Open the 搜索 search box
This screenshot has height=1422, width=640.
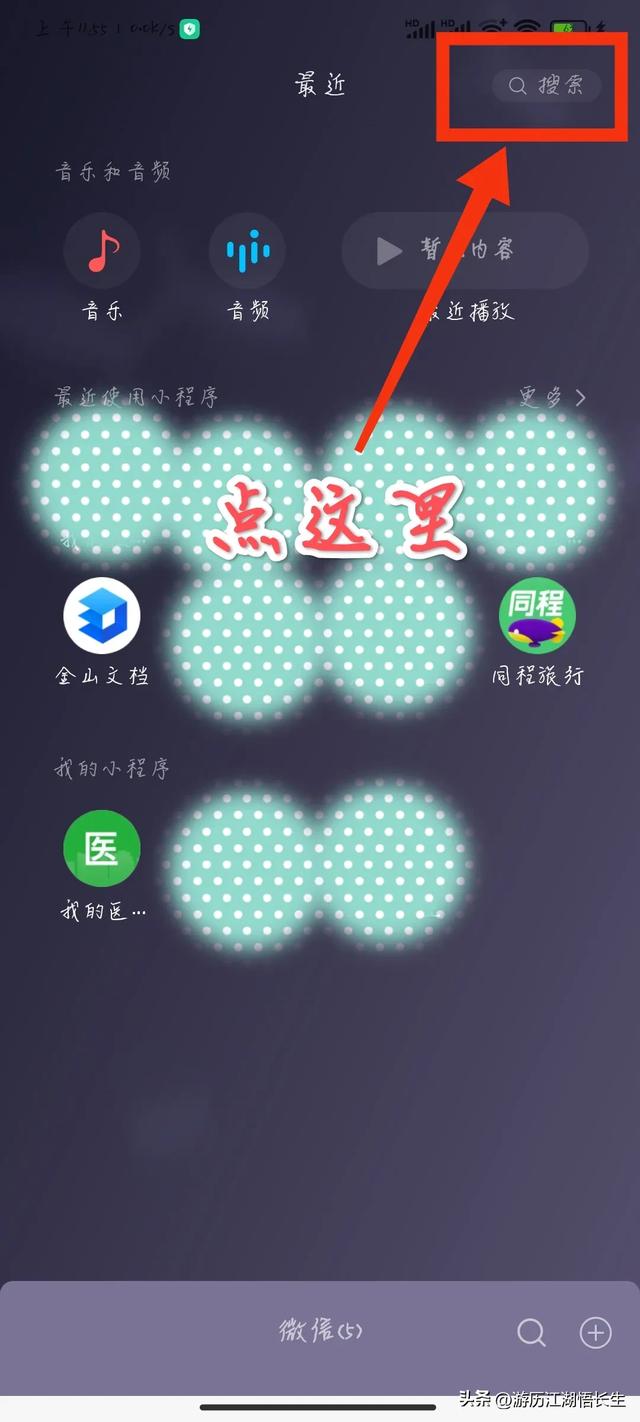click(546, 85)
